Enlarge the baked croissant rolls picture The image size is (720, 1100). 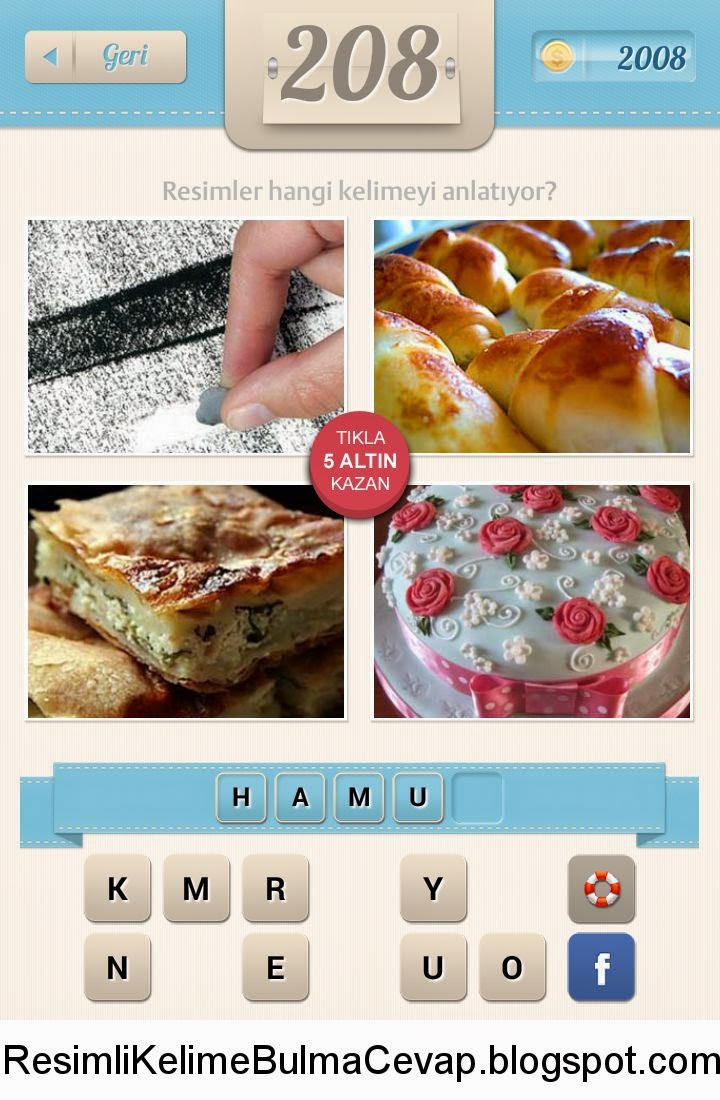(532, 336)
